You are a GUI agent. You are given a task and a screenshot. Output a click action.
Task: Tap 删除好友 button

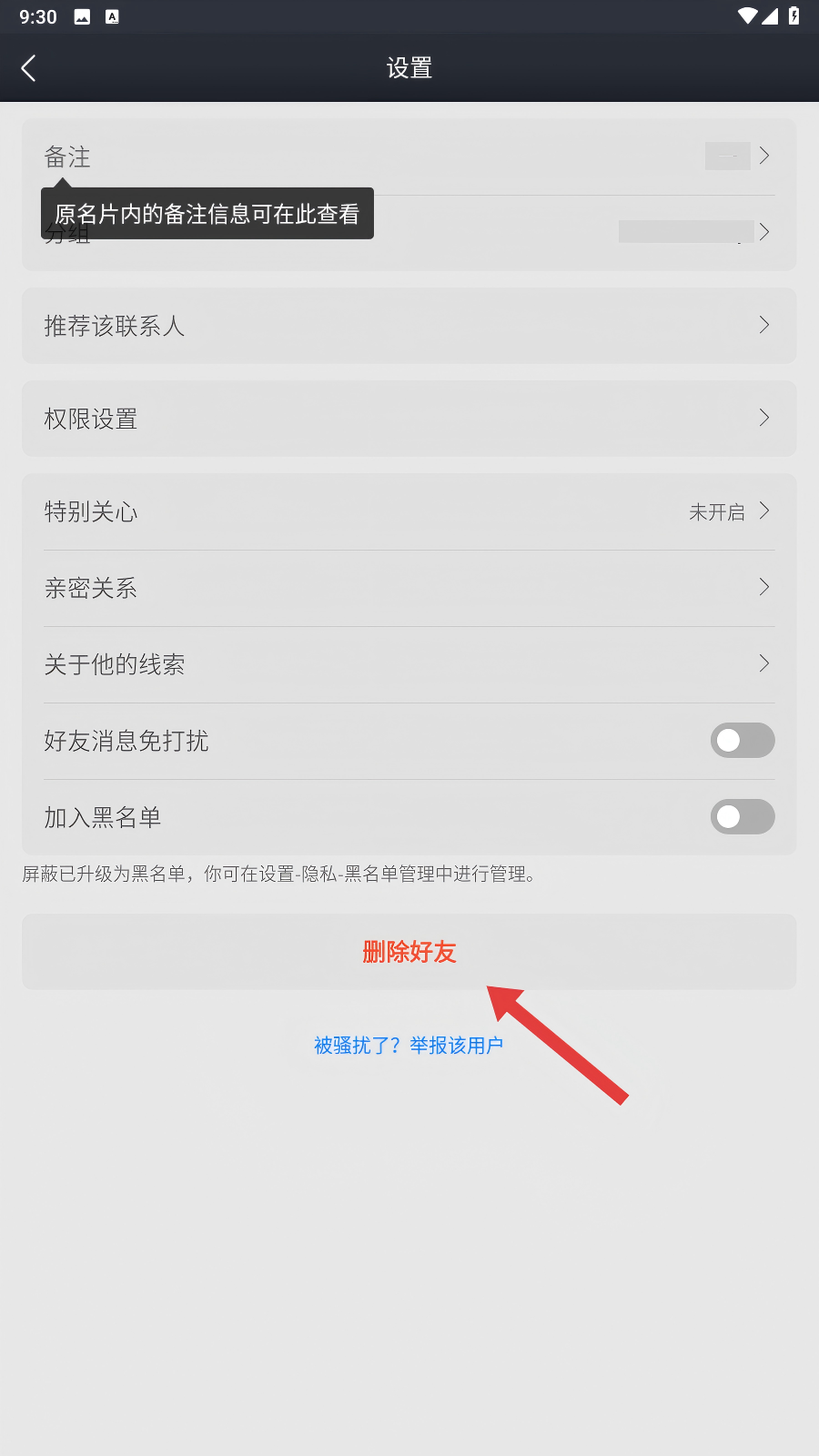tap(409, 952)
